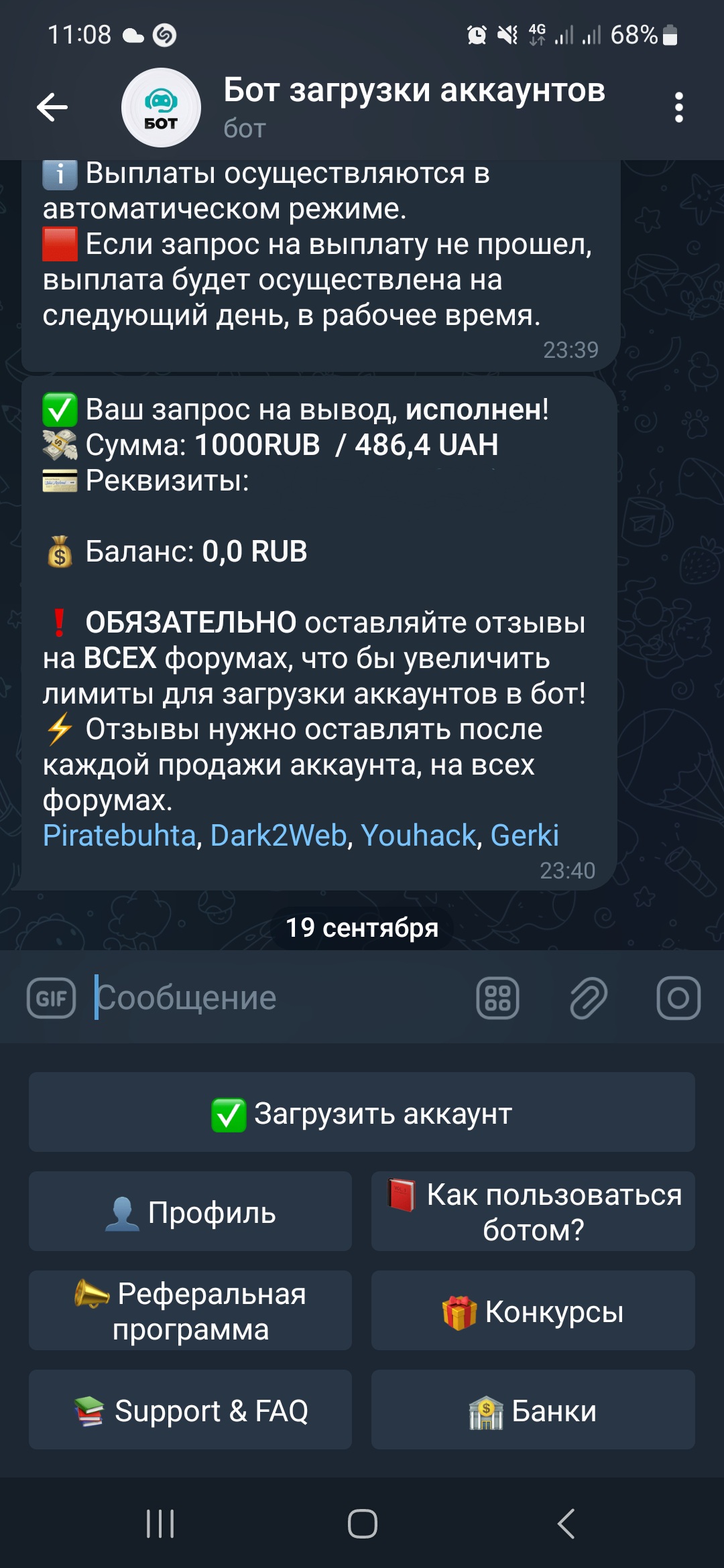
Task: Open Профиль from bot keyboard
Action: click(x=190, y=1212)
